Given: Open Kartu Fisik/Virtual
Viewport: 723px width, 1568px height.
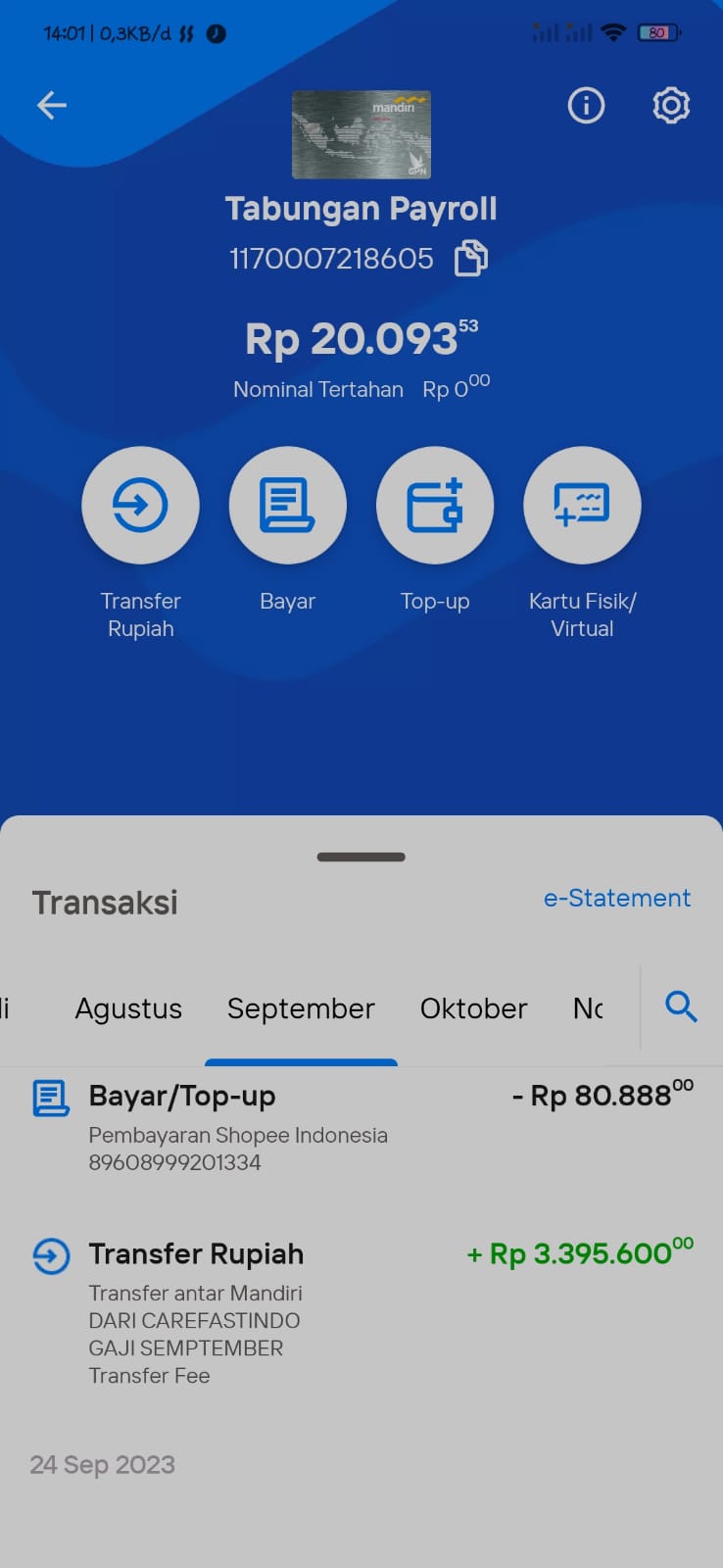Looking at the screenshot, I should tap(582, 505).
